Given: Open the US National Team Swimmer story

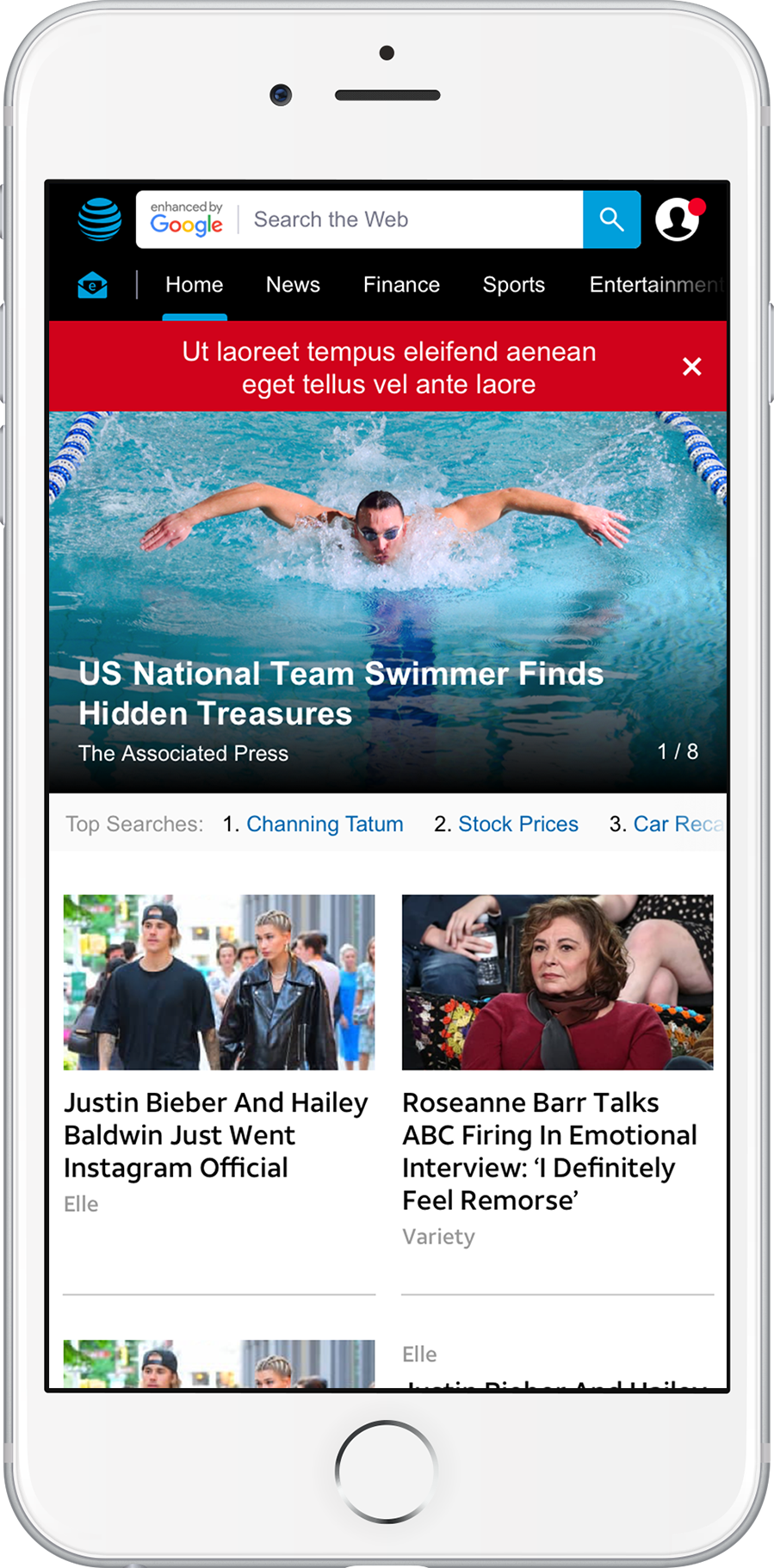Looking at the screenshot, I should [341, 693].
